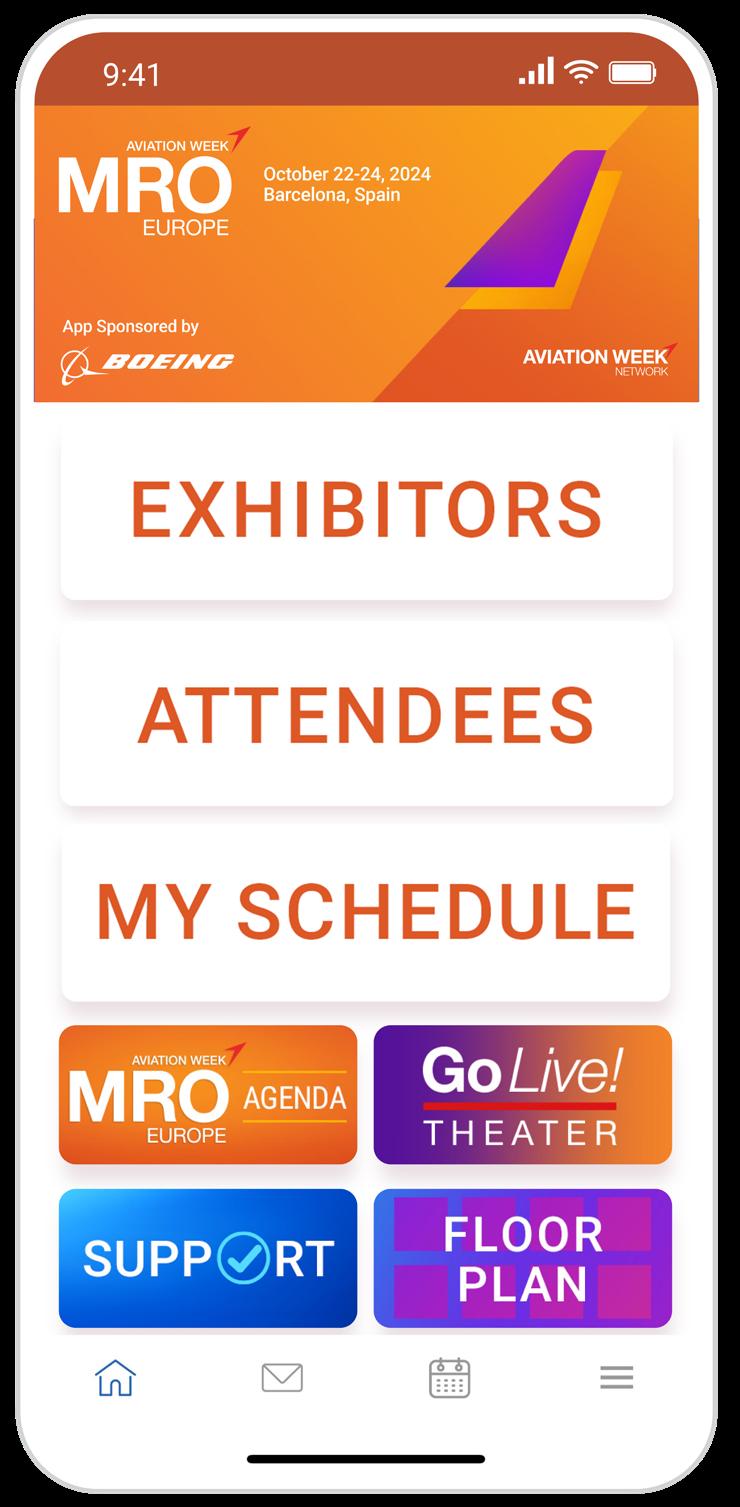Open the MRO Europe Agenda tile
This screenshot has height=1507, width=740.
208,1094
